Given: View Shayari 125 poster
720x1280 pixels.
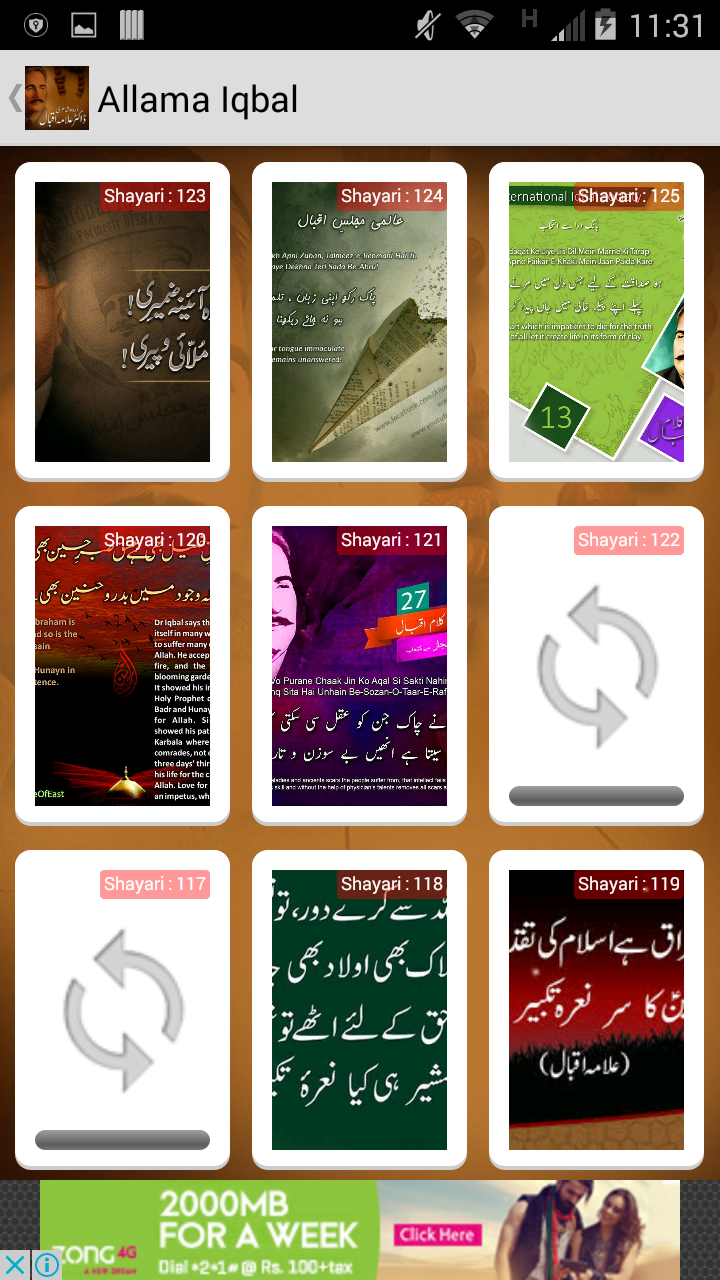Looking at the screenshot, I should point(596,322).
